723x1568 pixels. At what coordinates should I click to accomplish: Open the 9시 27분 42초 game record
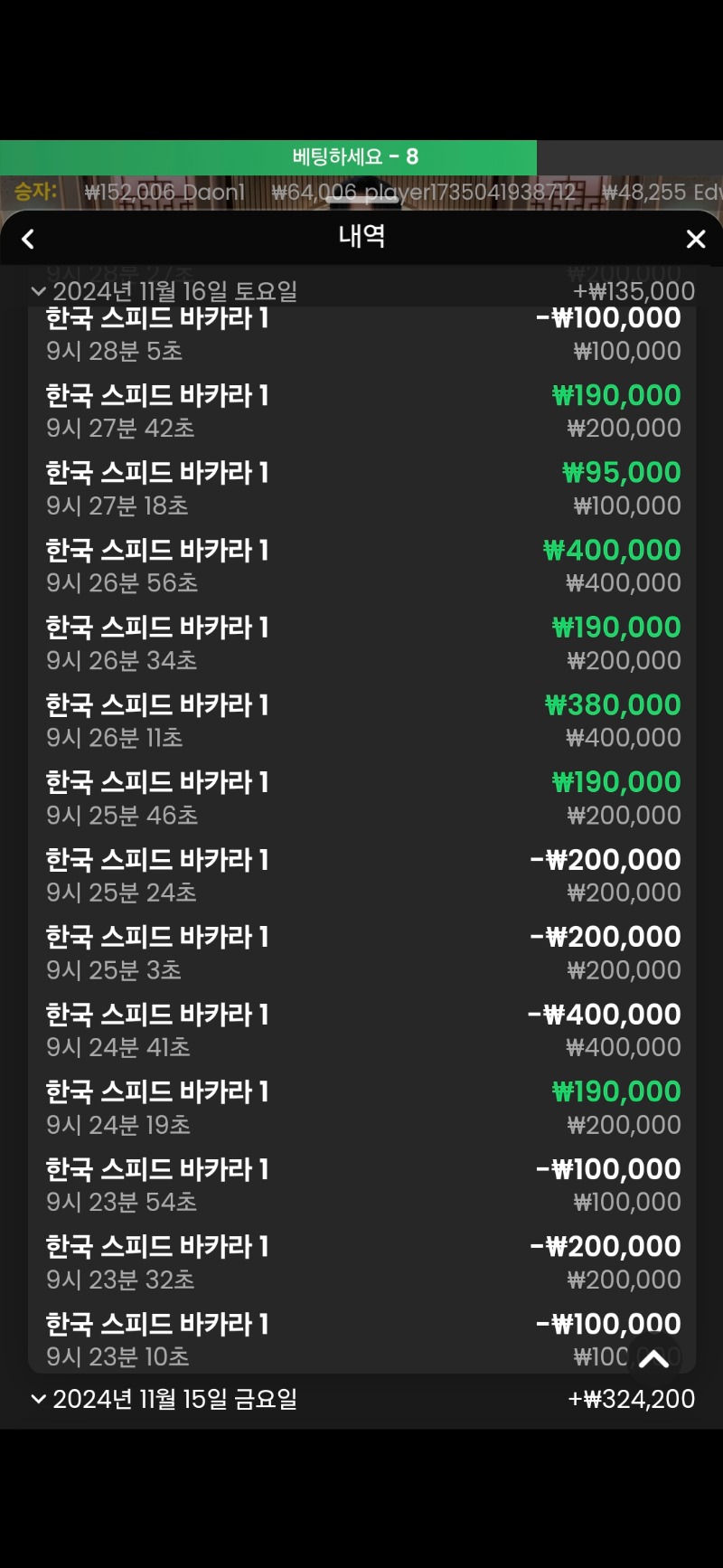click(361, 411)
